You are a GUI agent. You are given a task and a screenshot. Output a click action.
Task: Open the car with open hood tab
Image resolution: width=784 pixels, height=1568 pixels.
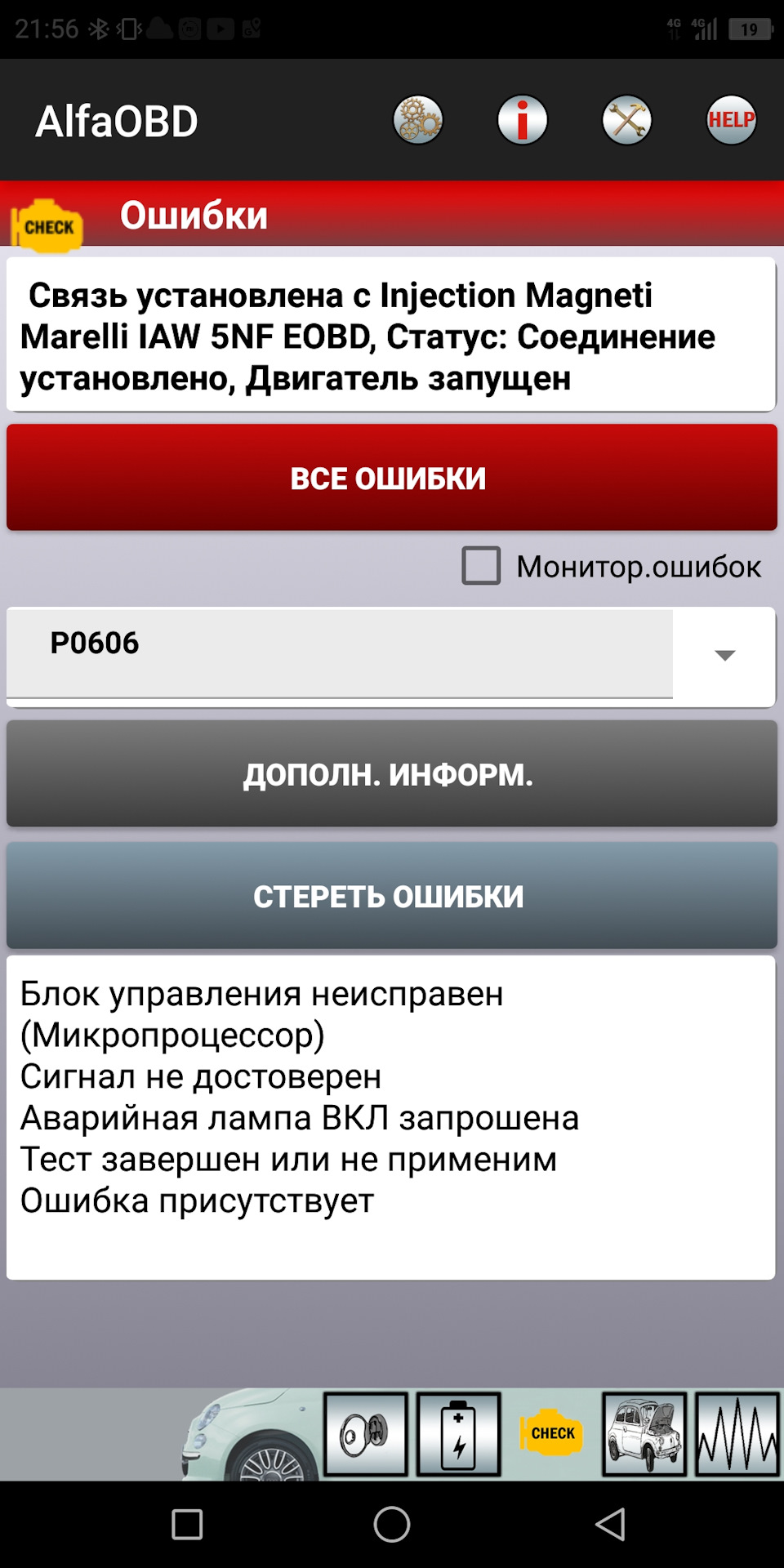[644, 1434]
